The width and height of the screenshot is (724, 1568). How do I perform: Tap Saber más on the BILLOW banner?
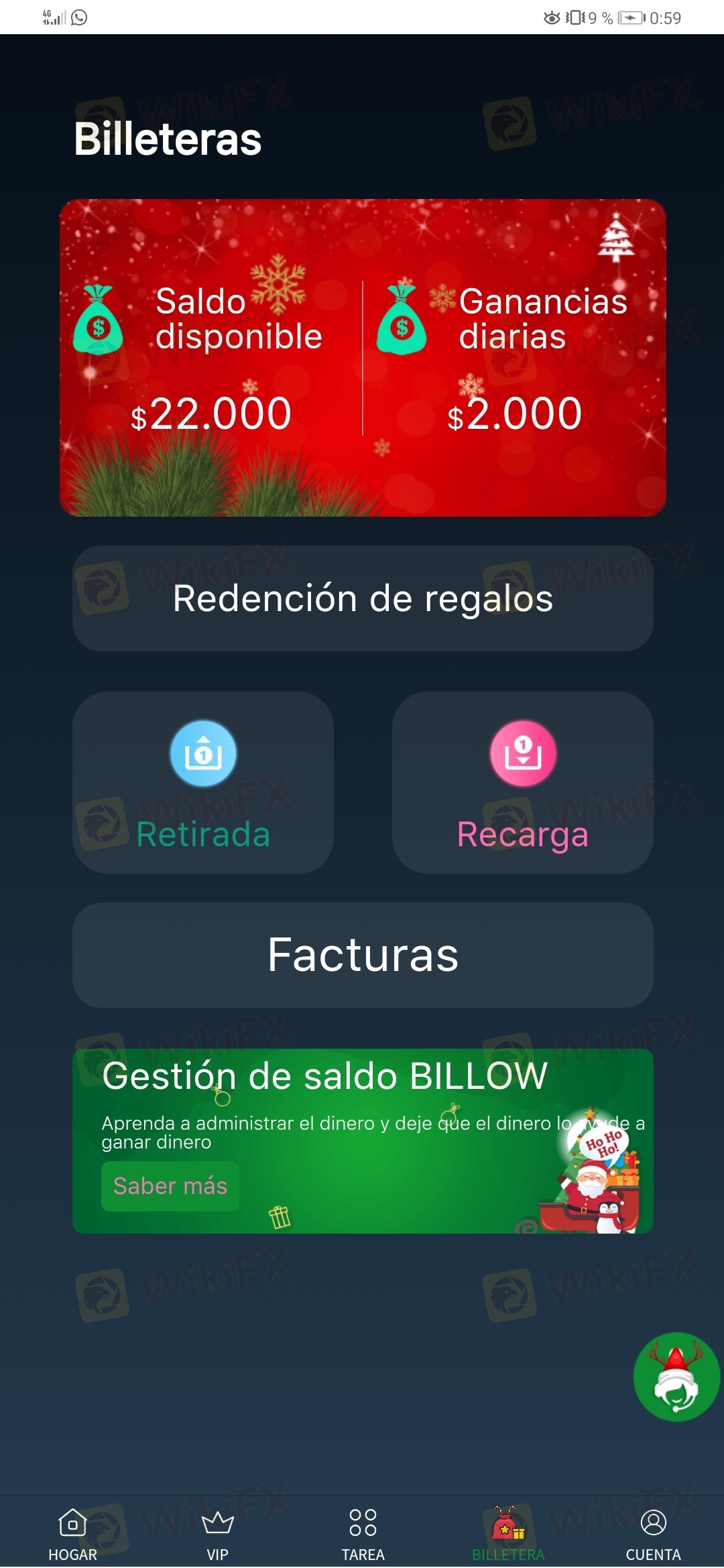(170, 1186)
